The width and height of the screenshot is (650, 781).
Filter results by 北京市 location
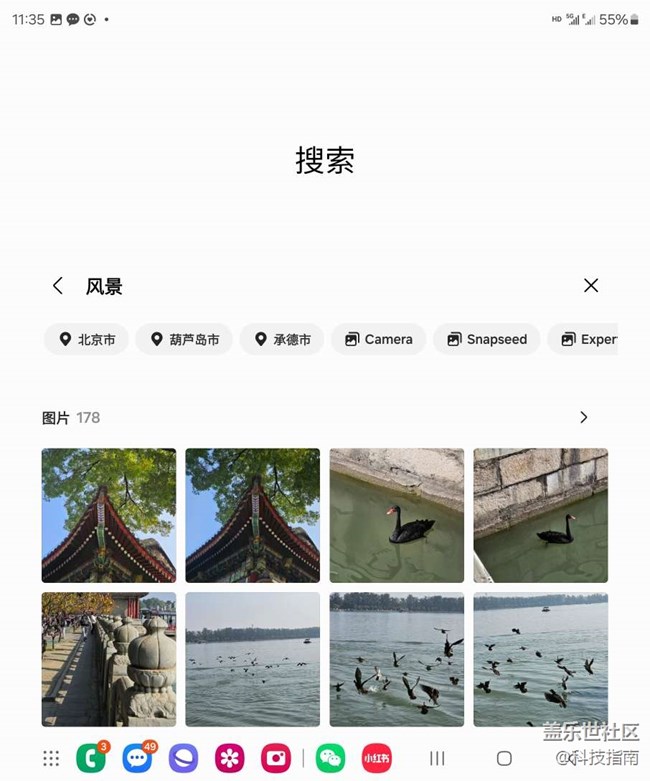(x=87, y=339)
